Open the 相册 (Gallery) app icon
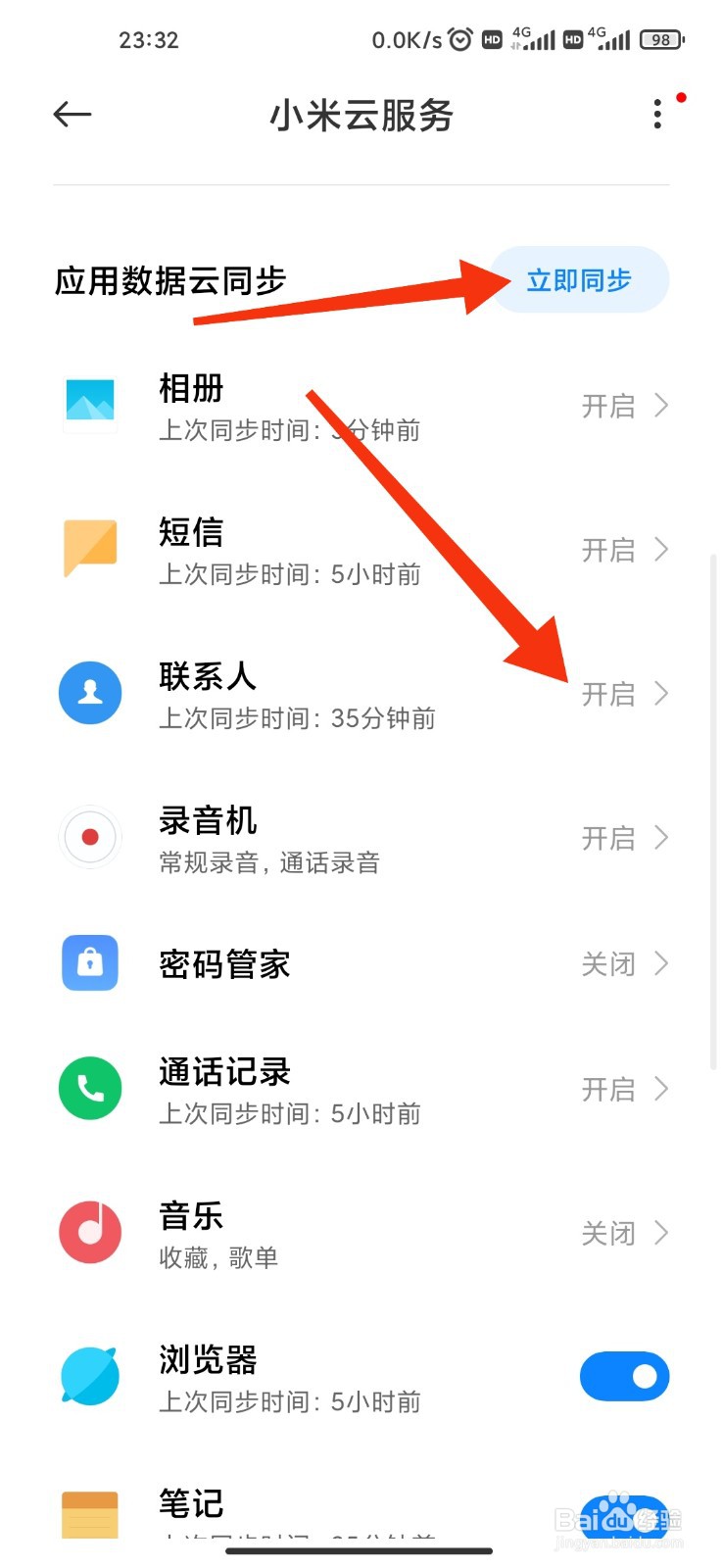723x1568 pixels. click(89, 402)
